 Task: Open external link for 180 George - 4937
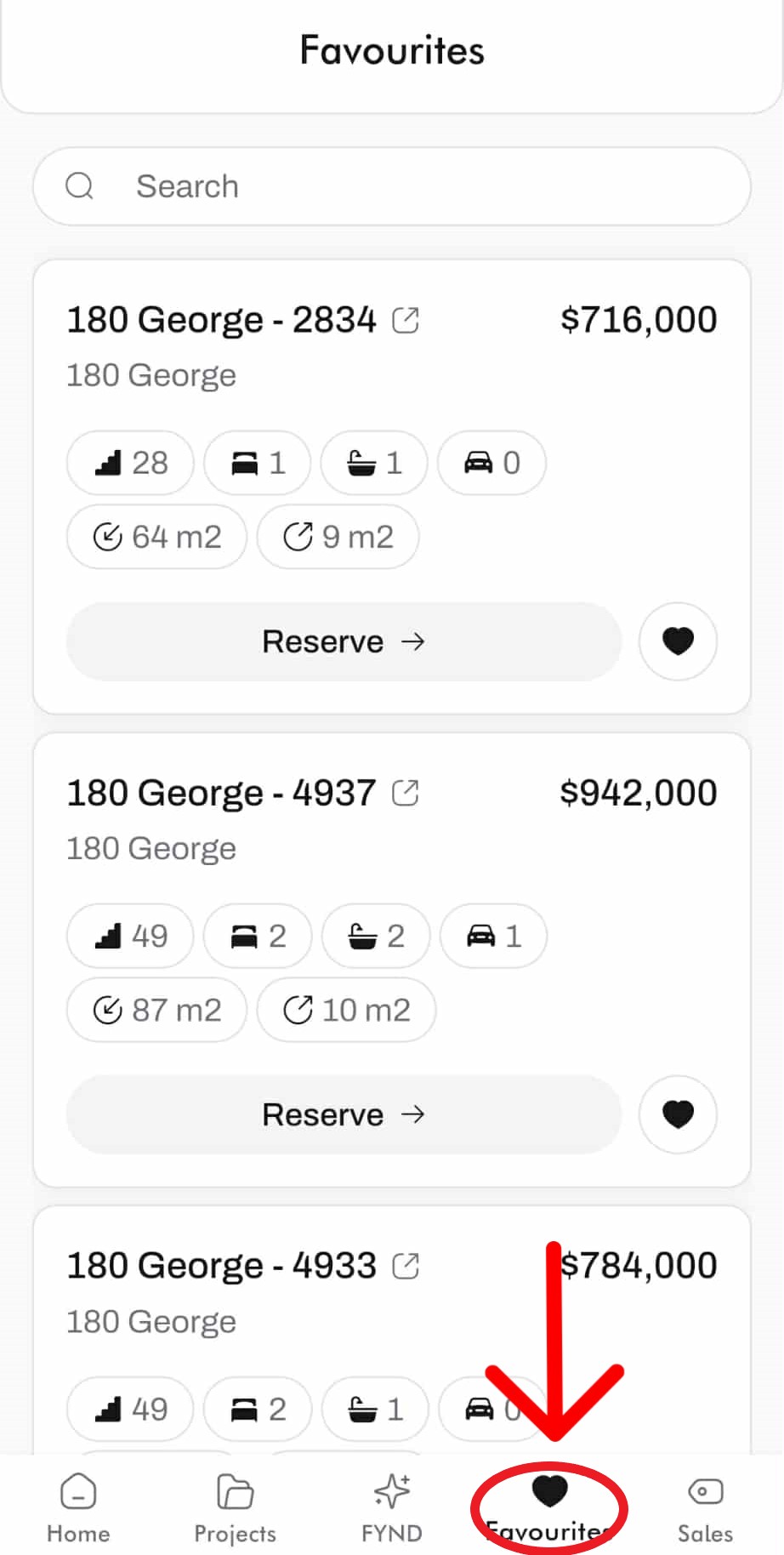point(406,794)
